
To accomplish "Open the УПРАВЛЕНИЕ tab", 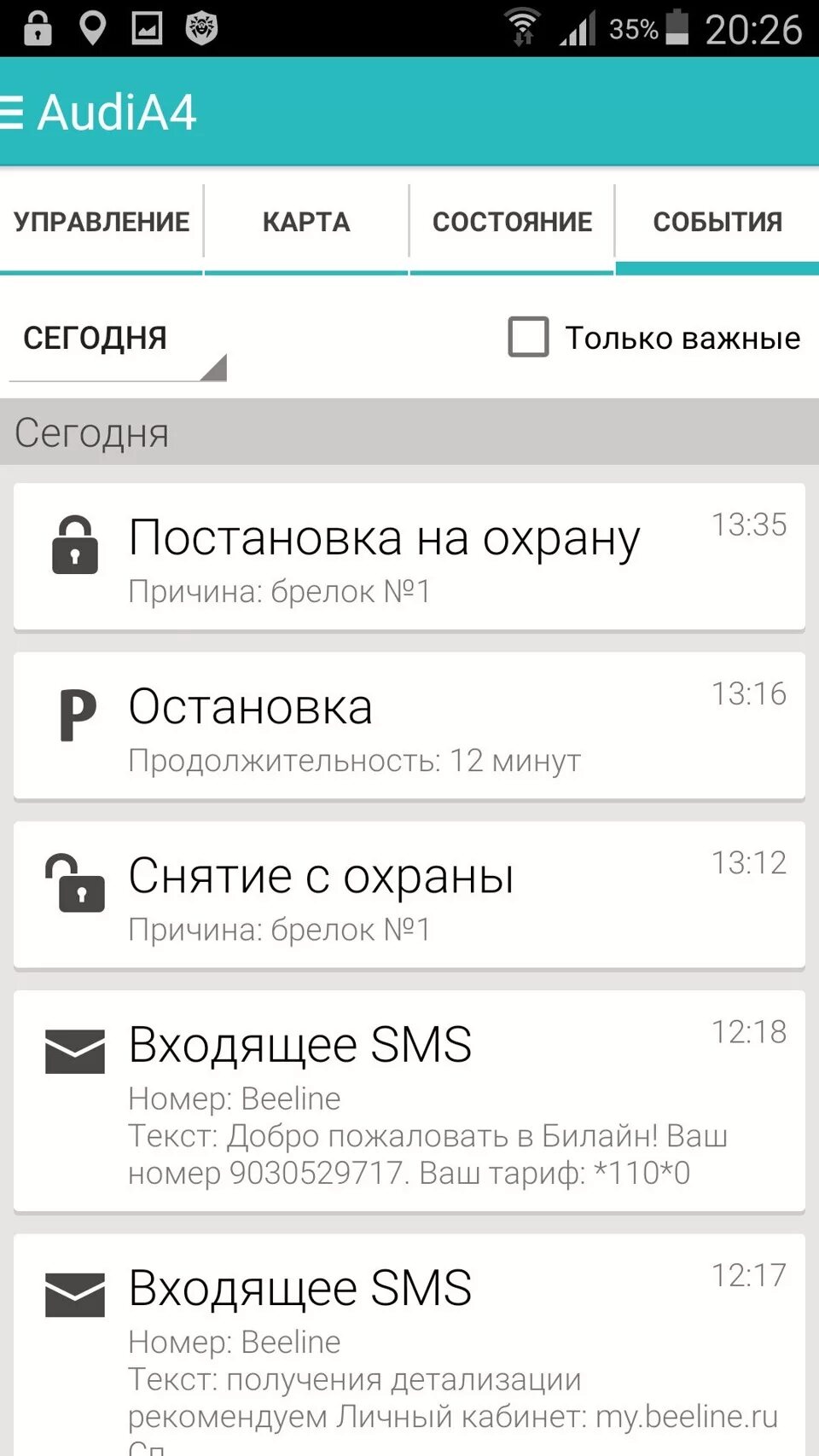I will pyautogui.click(x=100, y=222).
